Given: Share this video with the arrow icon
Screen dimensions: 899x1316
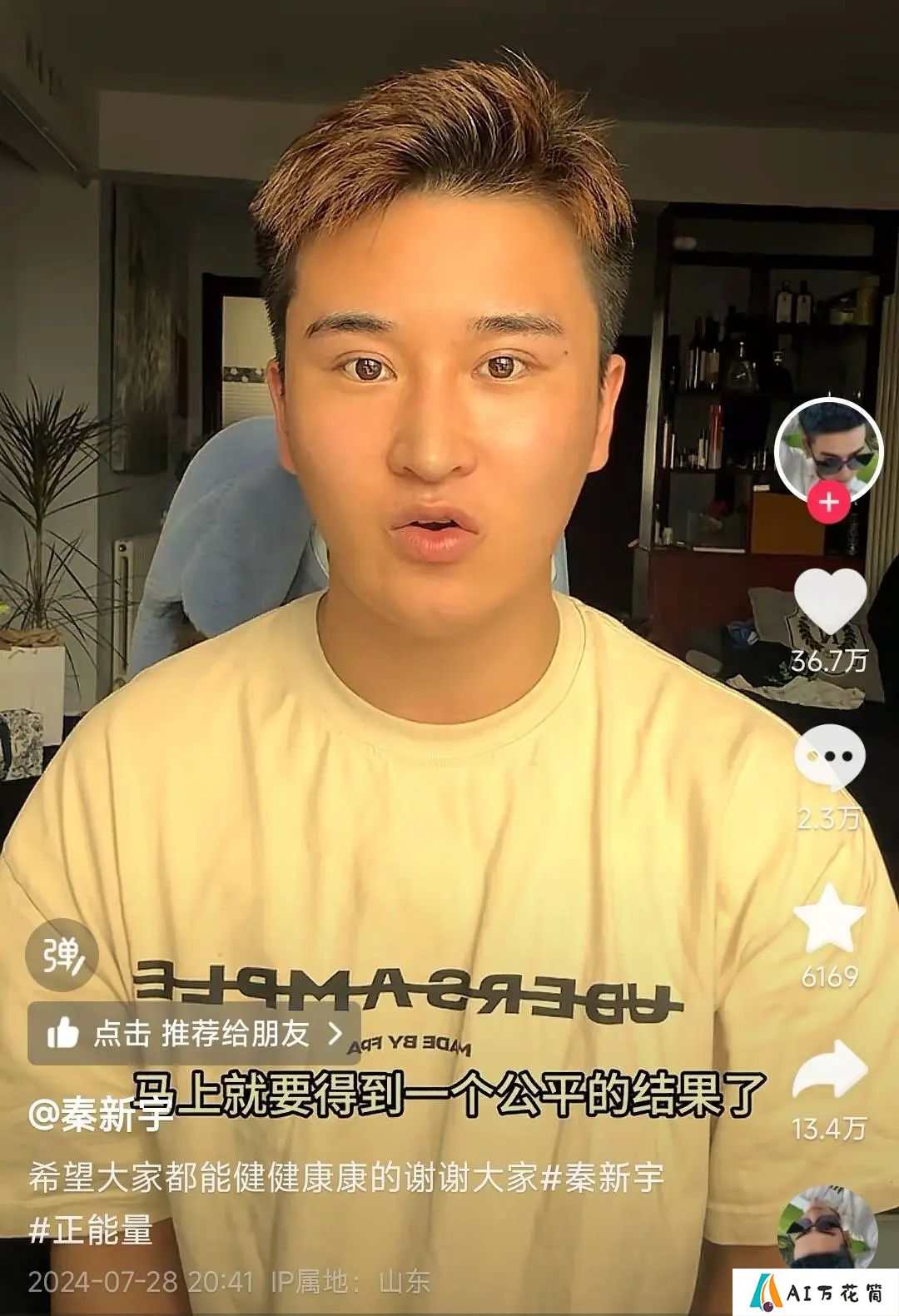Looking at the screenshot, I should [x=829, y=1071].
